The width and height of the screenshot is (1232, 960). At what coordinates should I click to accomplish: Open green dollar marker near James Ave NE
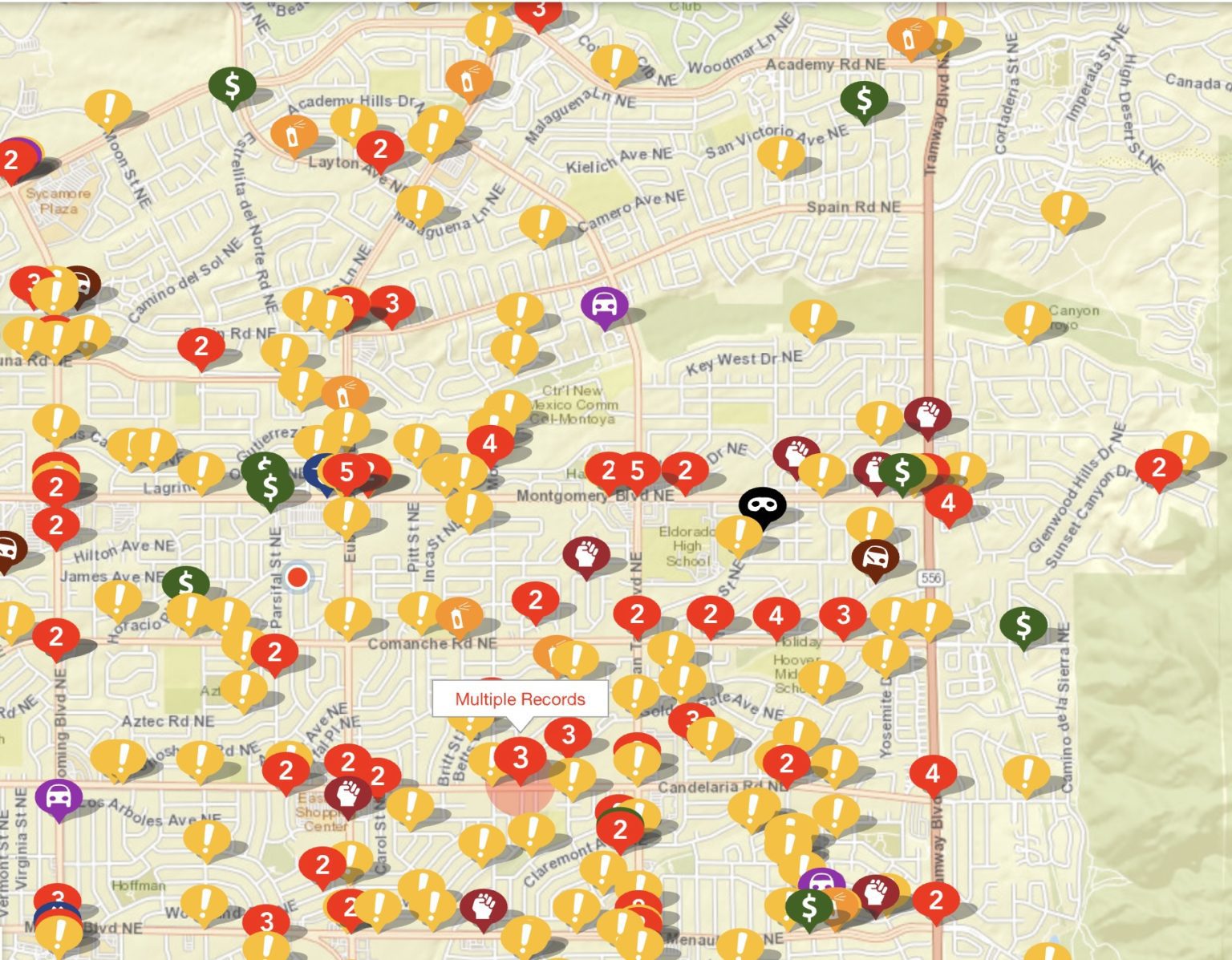[x=185, y=583]
